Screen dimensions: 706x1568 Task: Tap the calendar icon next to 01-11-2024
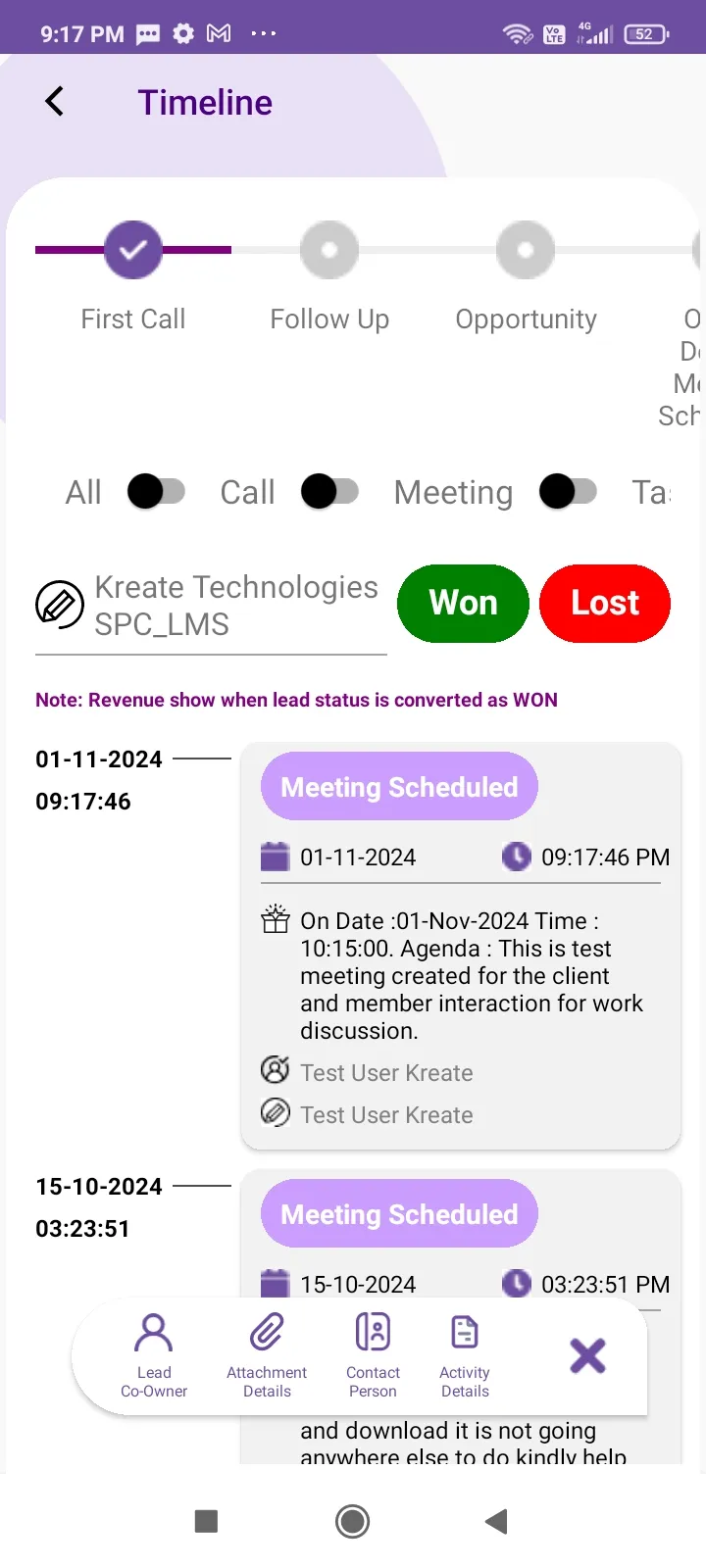click(x=276, y=856)
